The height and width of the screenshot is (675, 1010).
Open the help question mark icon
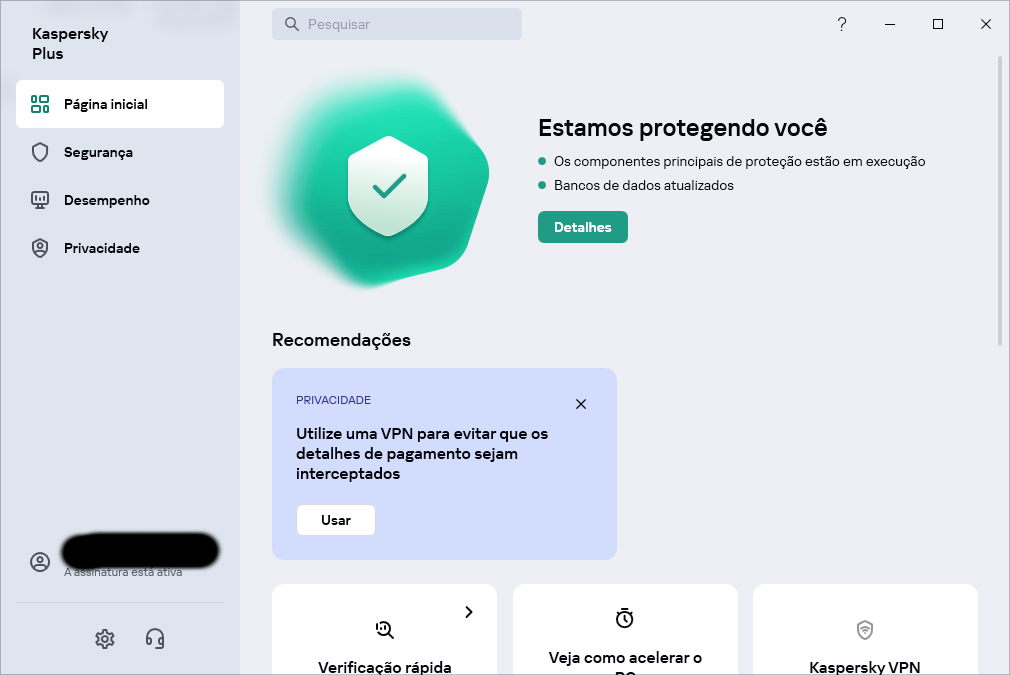(842, 24)
